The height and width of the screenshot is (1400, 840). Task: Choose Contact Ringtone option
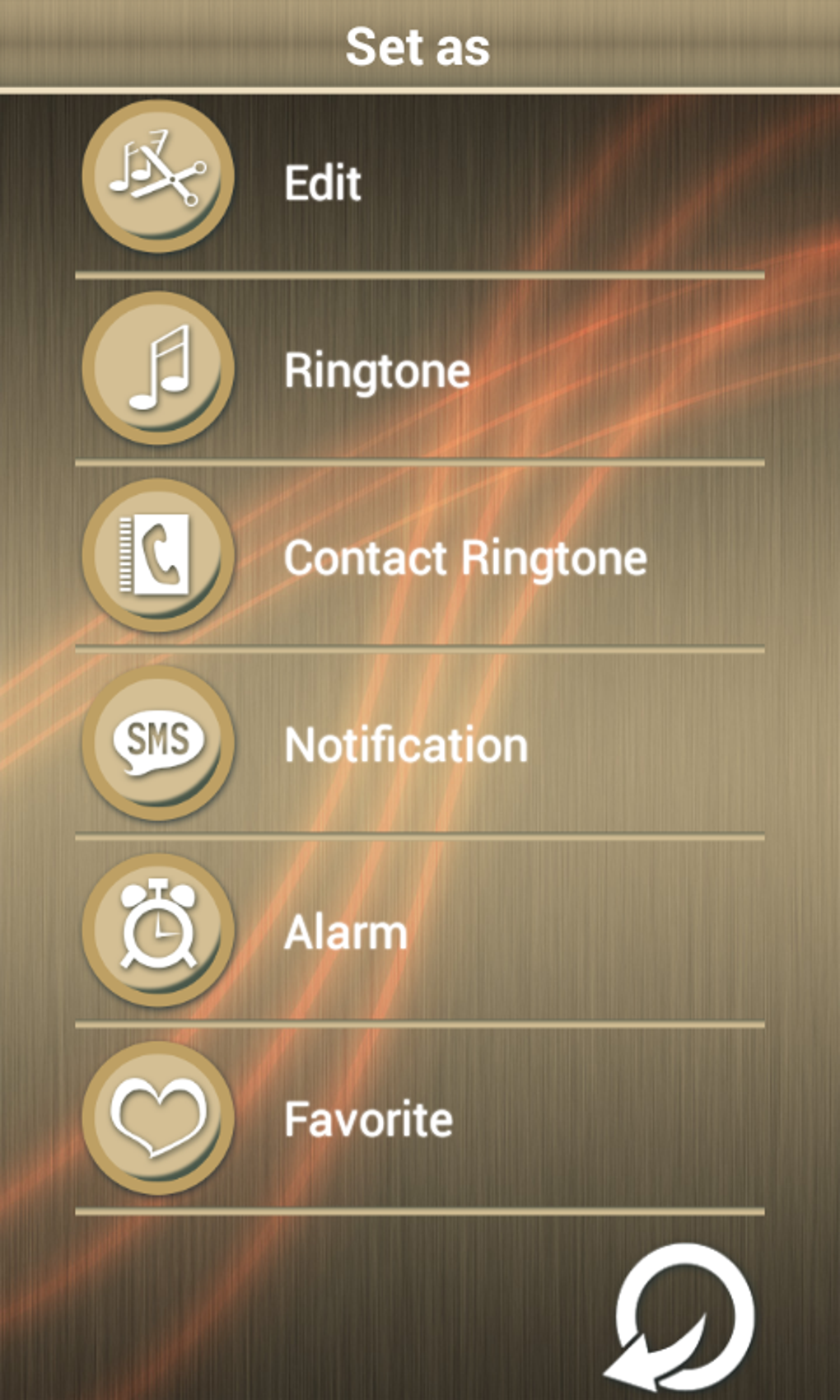[464, 558]
